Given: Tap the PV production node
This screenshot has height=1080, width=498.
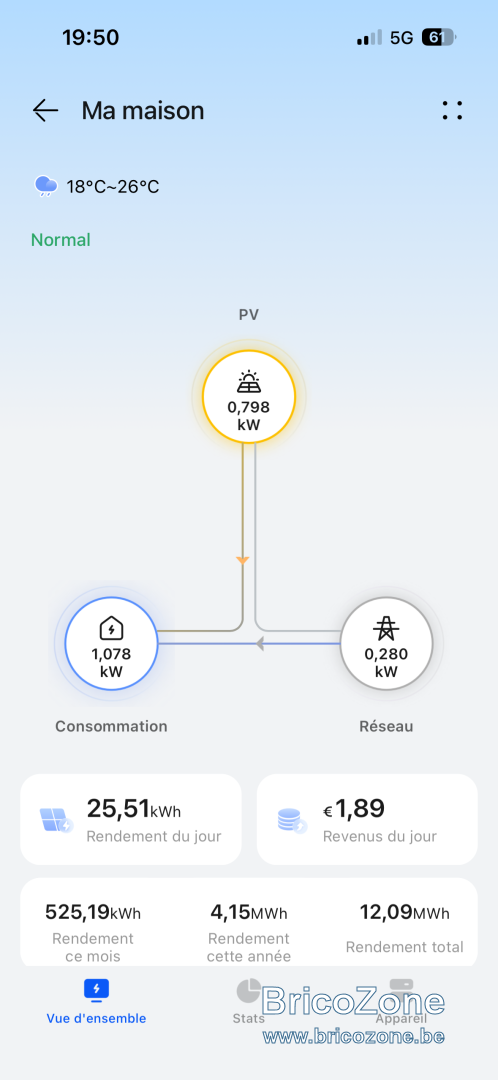Looking at the screenshot, I should [x=249, y=397].
